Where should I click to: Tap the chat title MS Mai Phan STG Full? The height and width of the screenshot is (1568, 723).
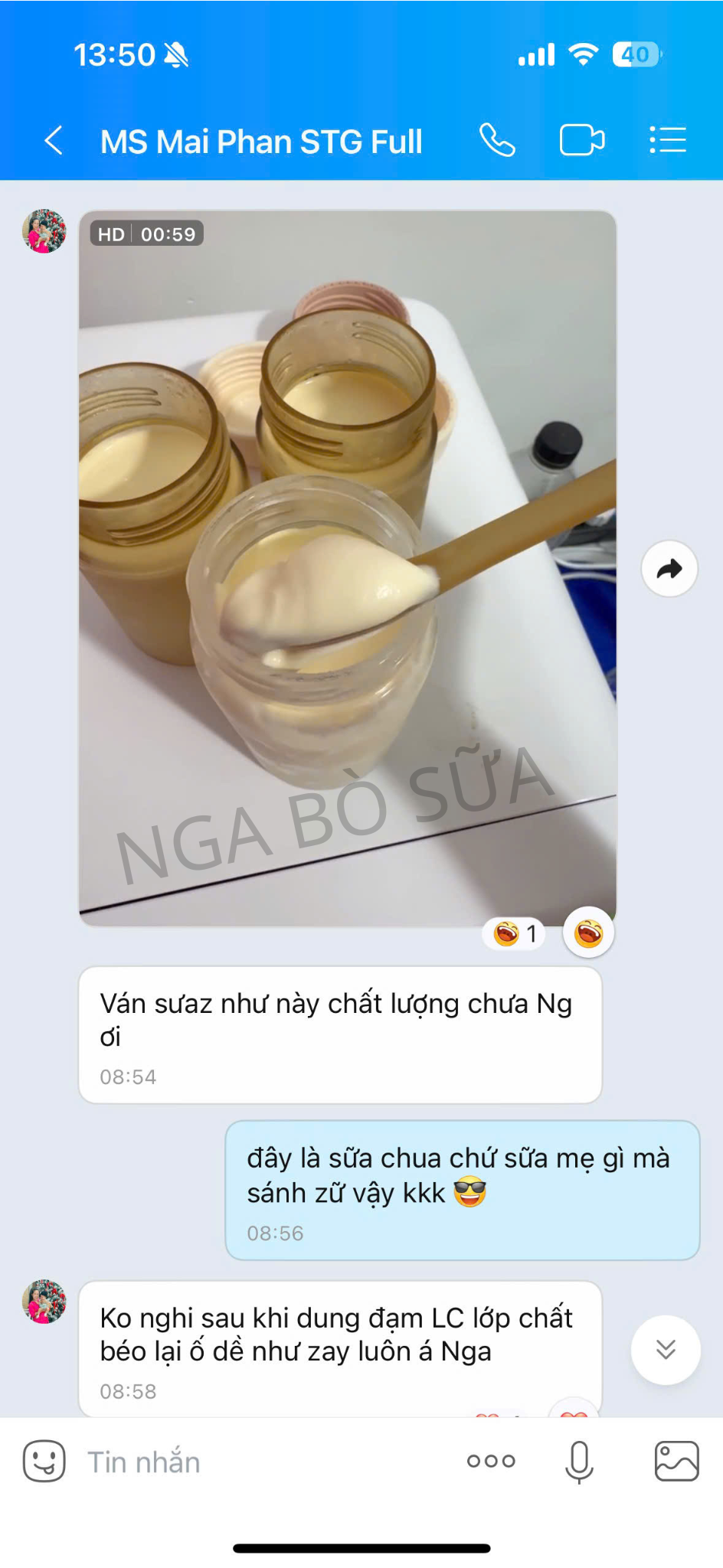(261, 140)
